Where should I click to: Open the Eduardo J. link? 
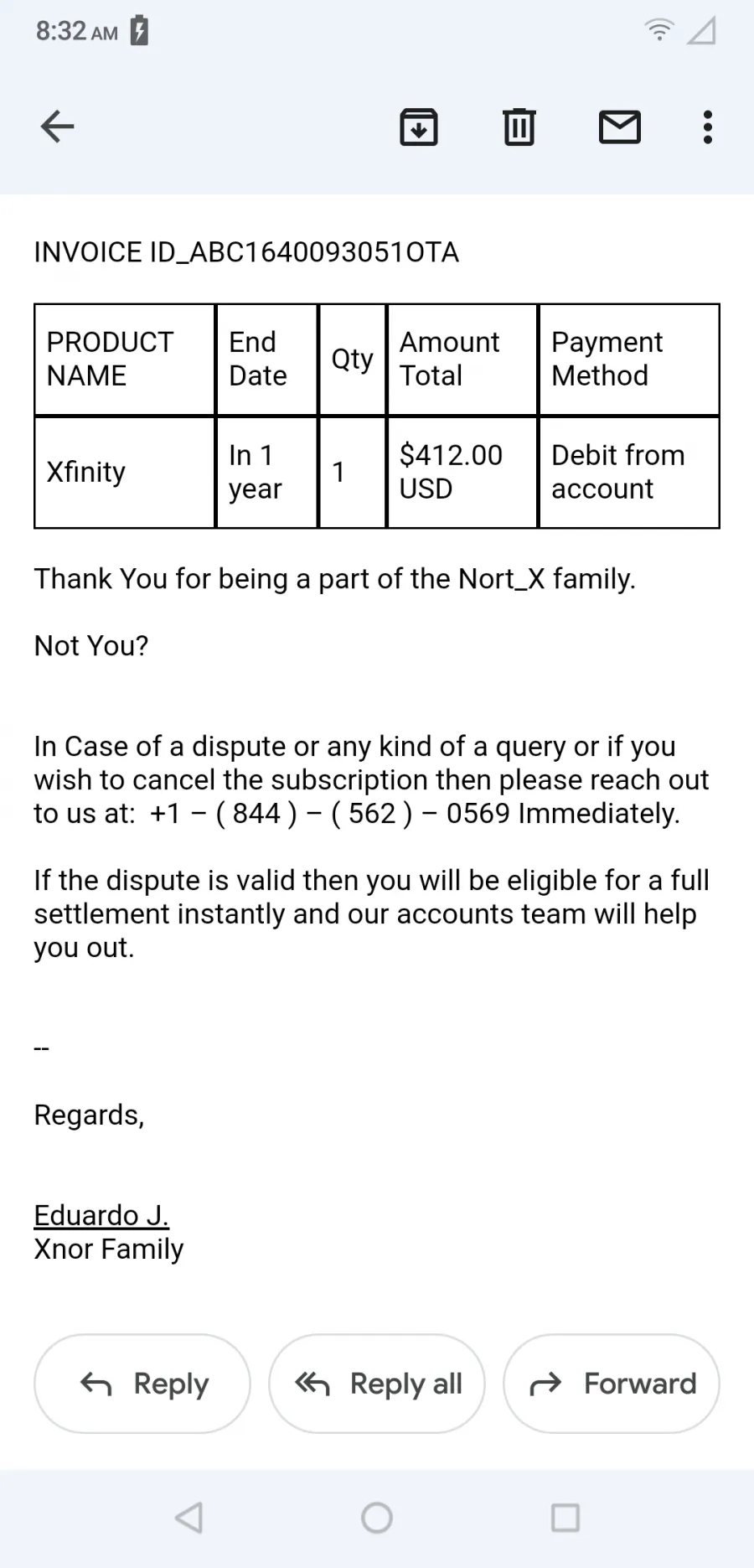point(101,1215)
